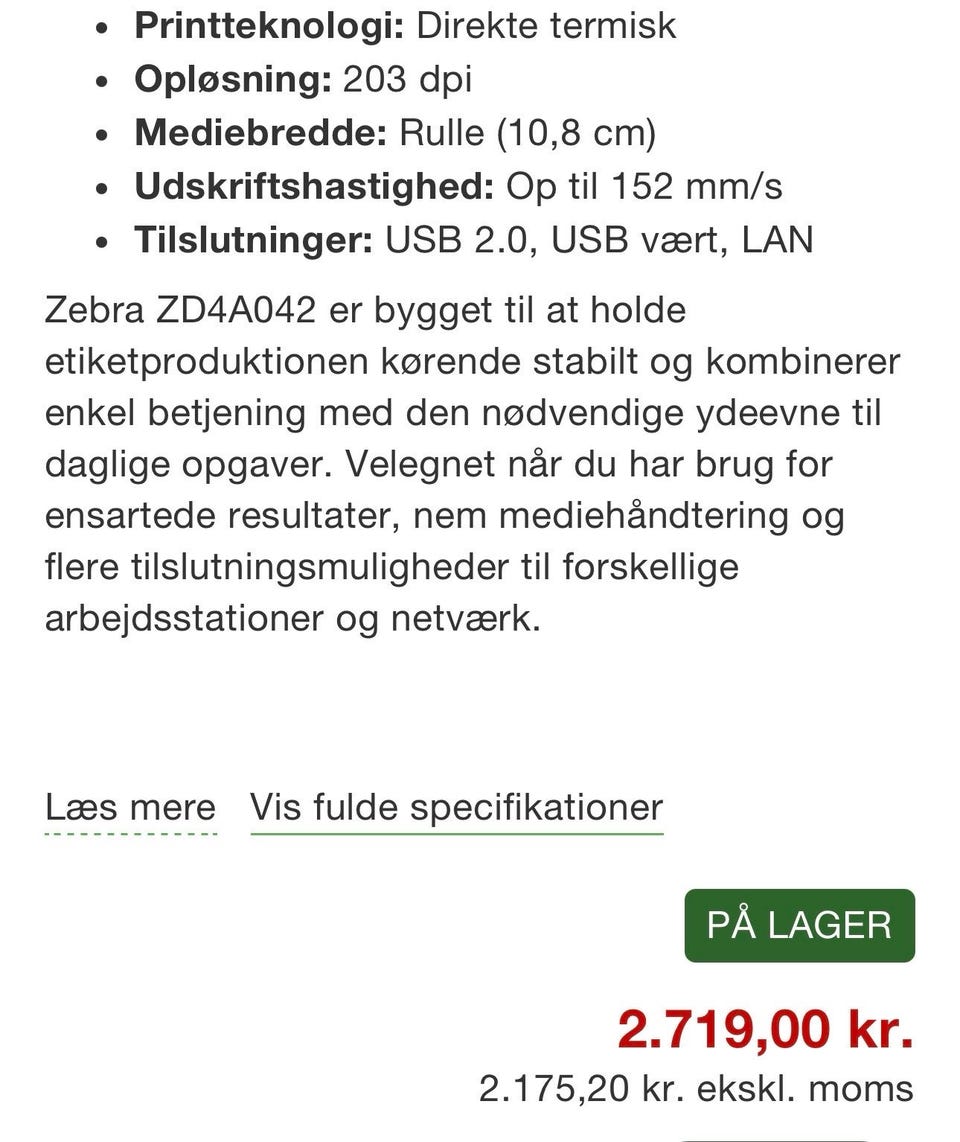Select the price 2.719,00 kr.

pyautogui.click(x=764, y=1028)
